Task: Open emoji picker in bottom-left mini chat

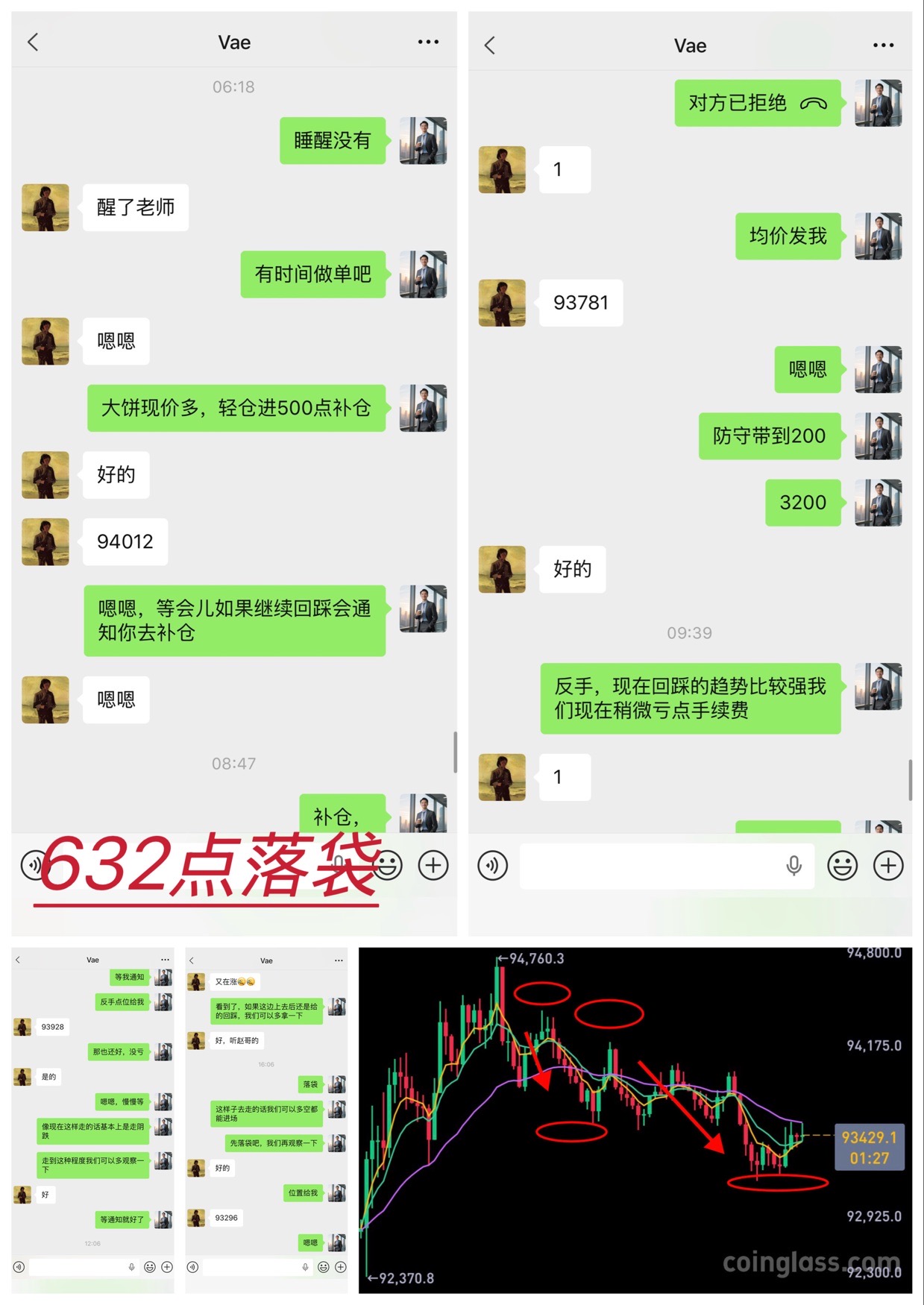Action: 150,1266
